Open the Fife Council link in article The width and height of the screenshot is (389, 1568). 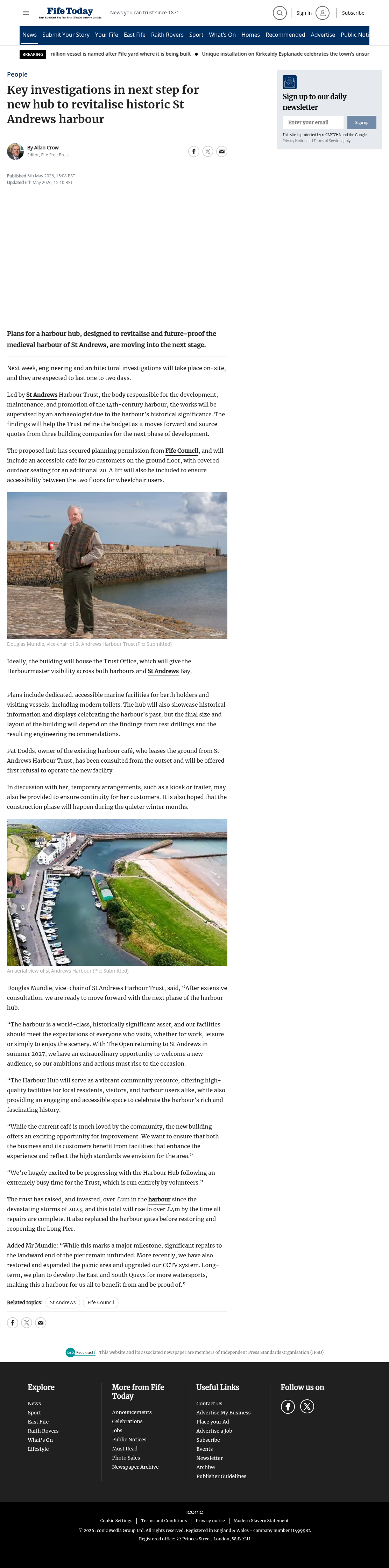coord(182,451)
